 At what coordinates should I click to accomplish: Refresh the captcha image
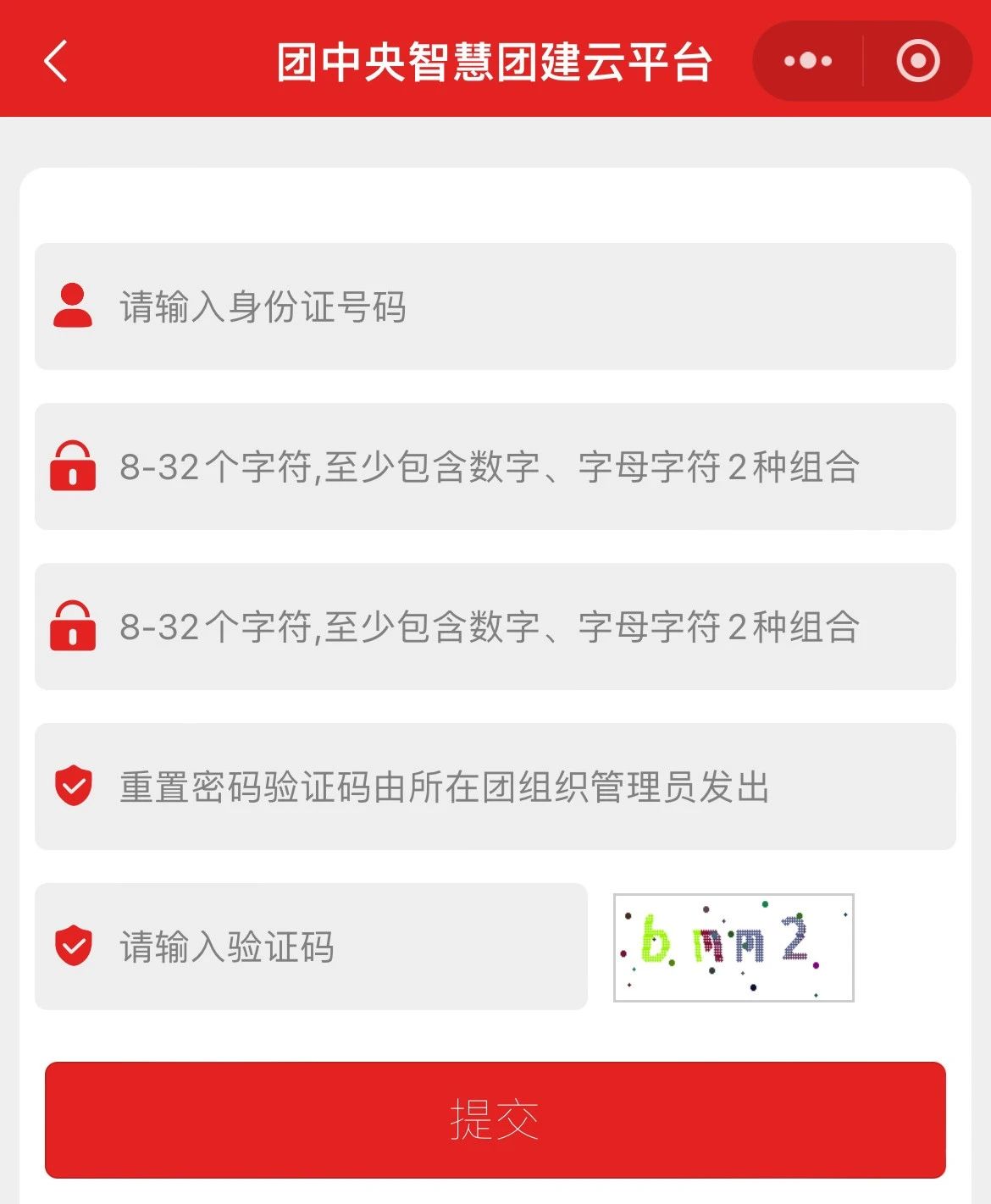point(734,947)
